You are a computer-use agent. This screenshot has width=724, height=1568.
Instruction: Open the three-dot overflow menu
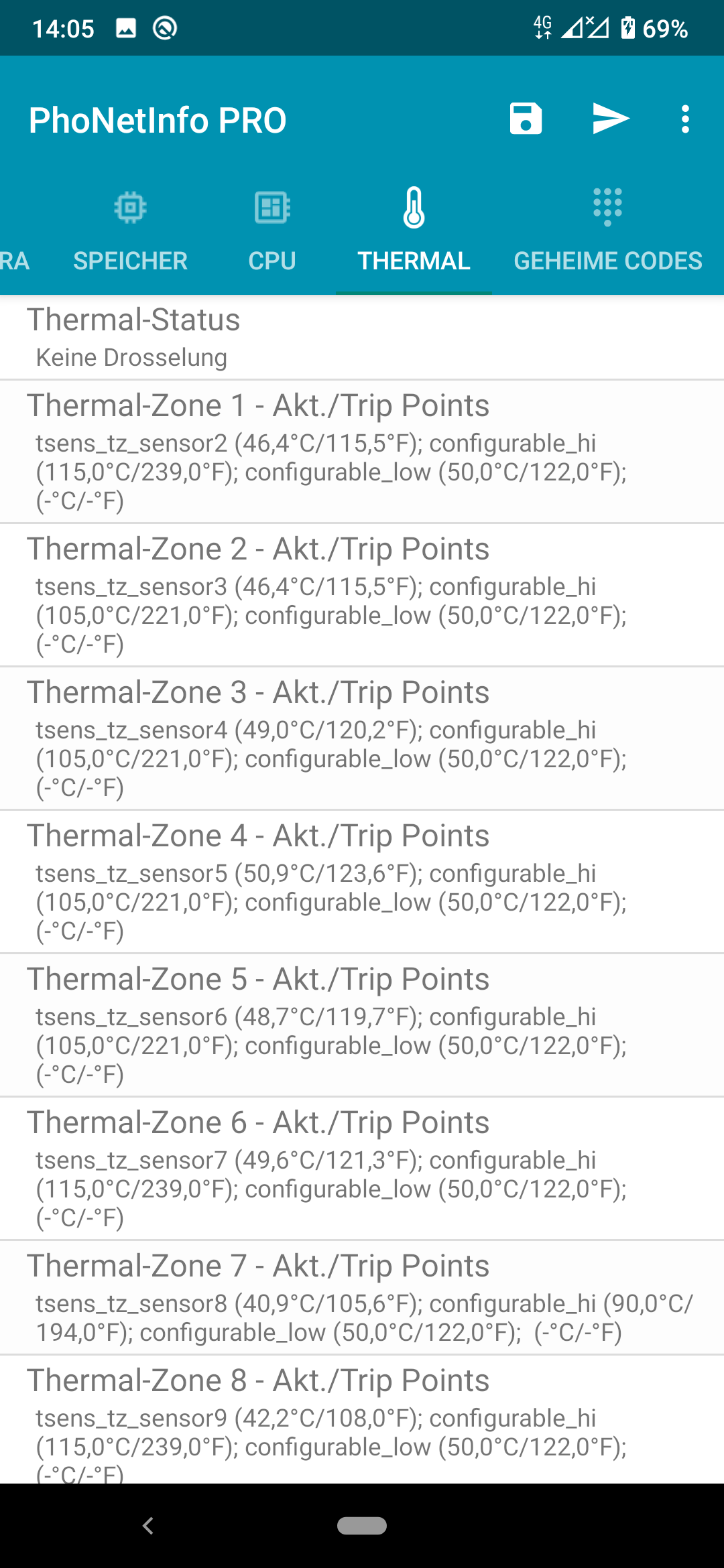pyautogui.click(x=685, y=119)
